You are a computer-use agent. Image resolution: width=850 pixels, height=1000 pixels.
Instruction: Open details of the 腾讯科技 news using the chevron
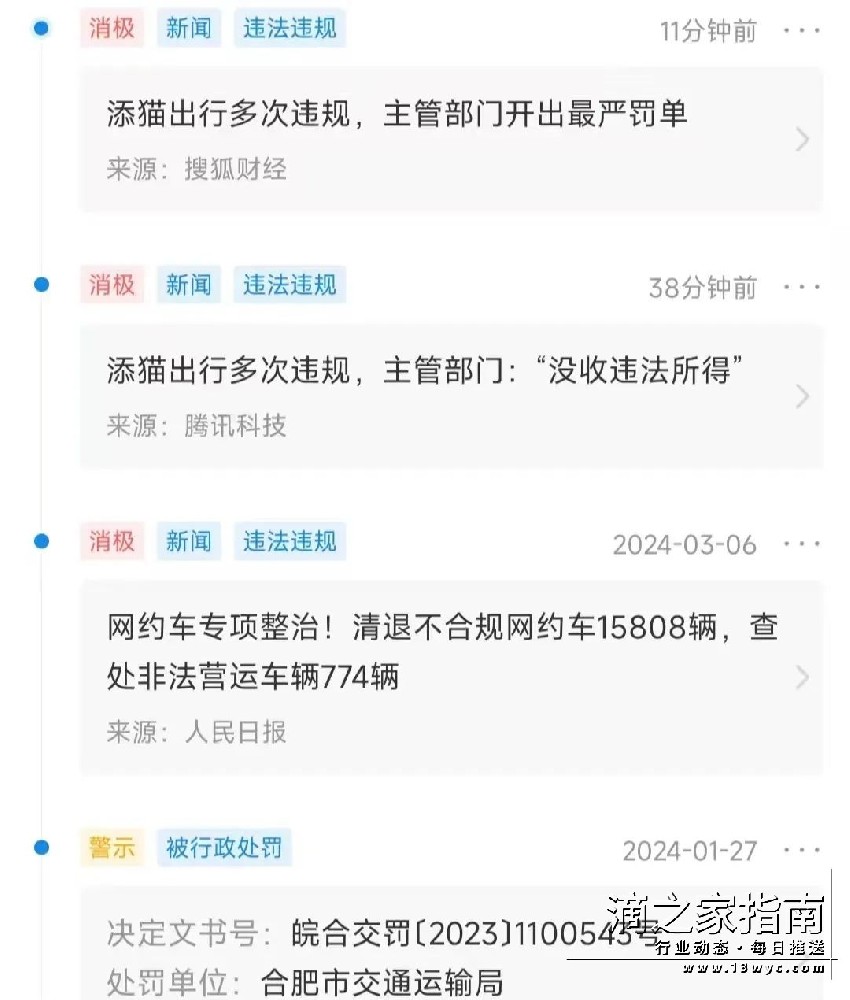coord(802,397)
